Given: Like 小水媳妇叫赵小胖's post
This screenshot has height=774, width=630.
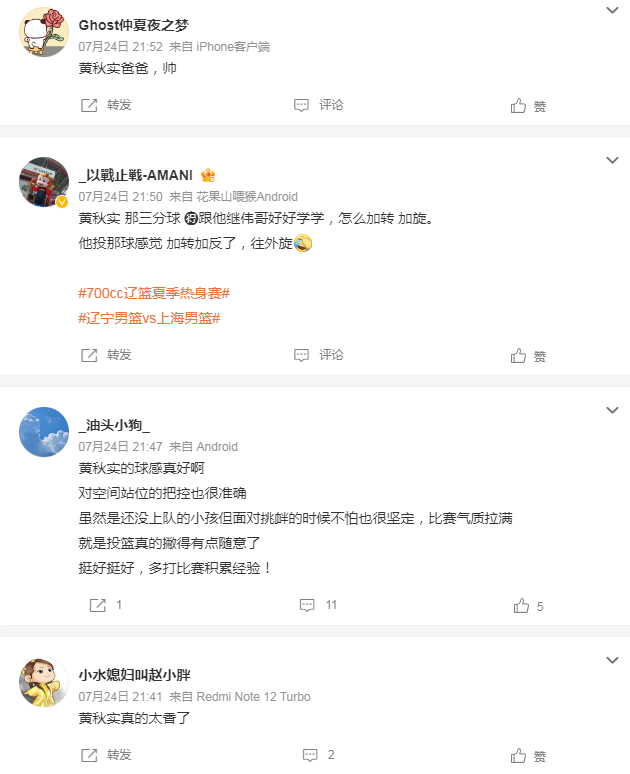Looking at the screenshot, I should (x=528, y=755).
